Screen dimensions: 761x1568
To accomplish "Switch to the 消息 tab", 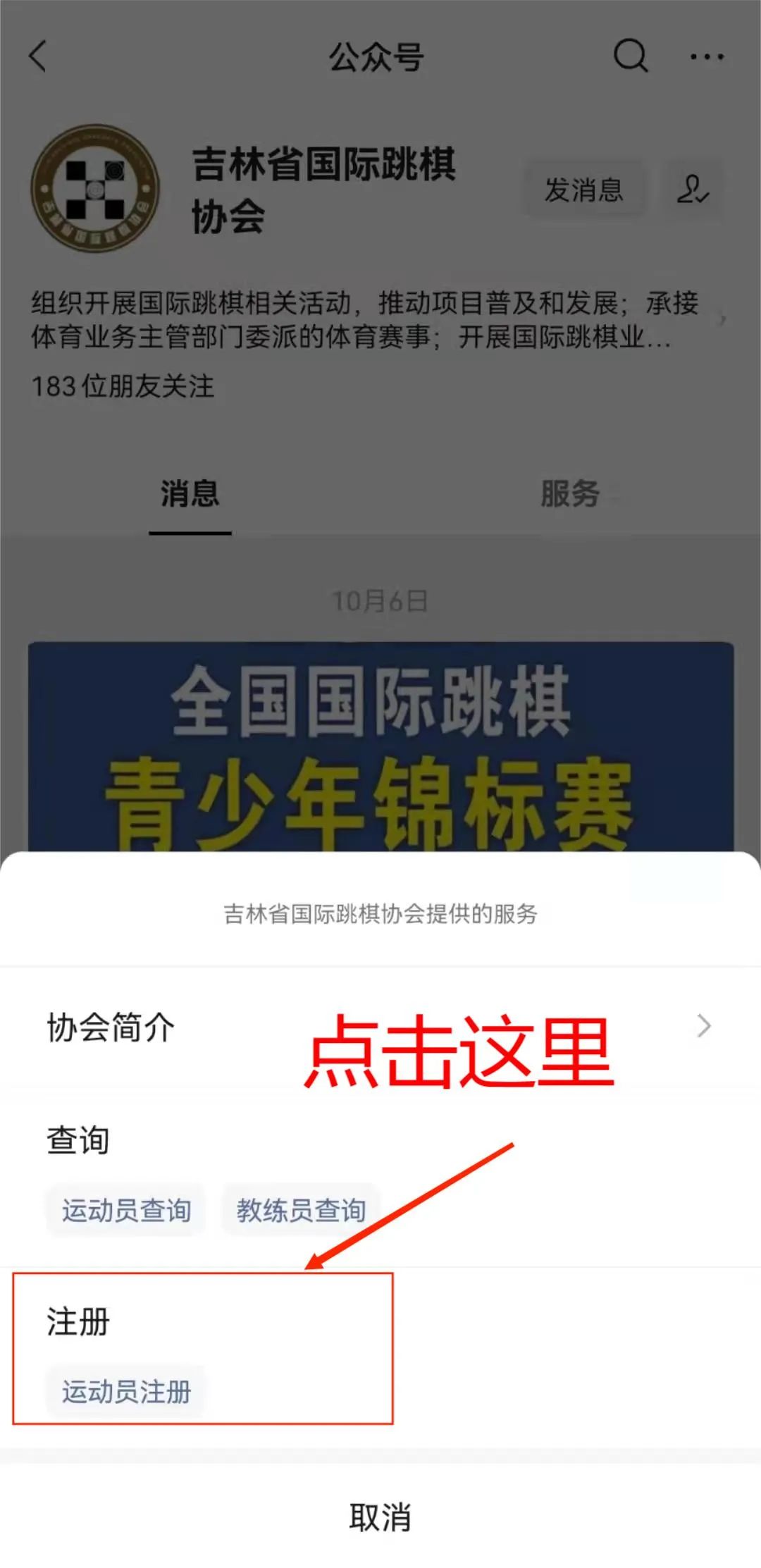I will click(x=190, y=493).
